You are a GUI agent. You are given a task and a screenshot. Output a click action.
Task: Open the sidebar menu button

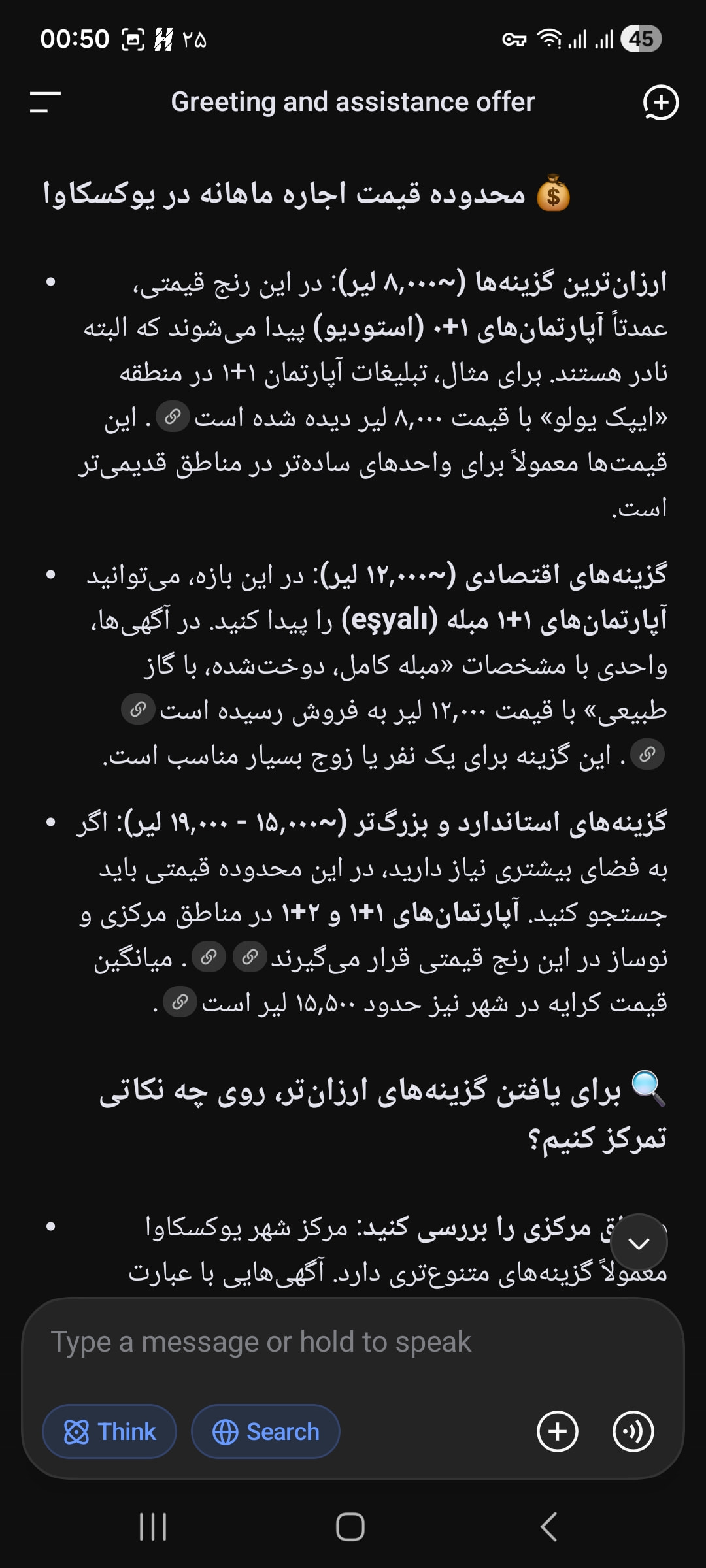pyautogui.click(x=45, y=103)
